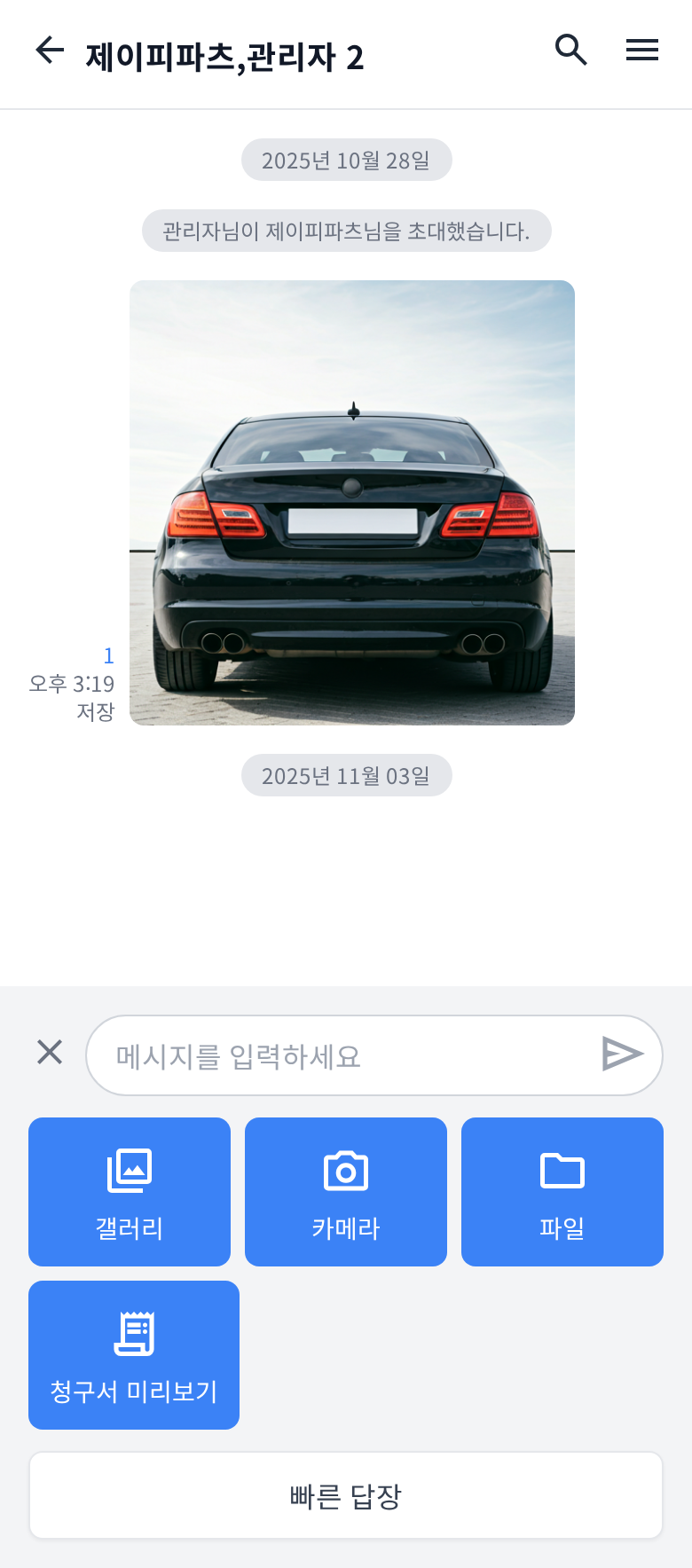The height and width of the screenshot is (1568, 692).
Task: Open 청구서 미리보기
Action: [x=134, y=1354]
